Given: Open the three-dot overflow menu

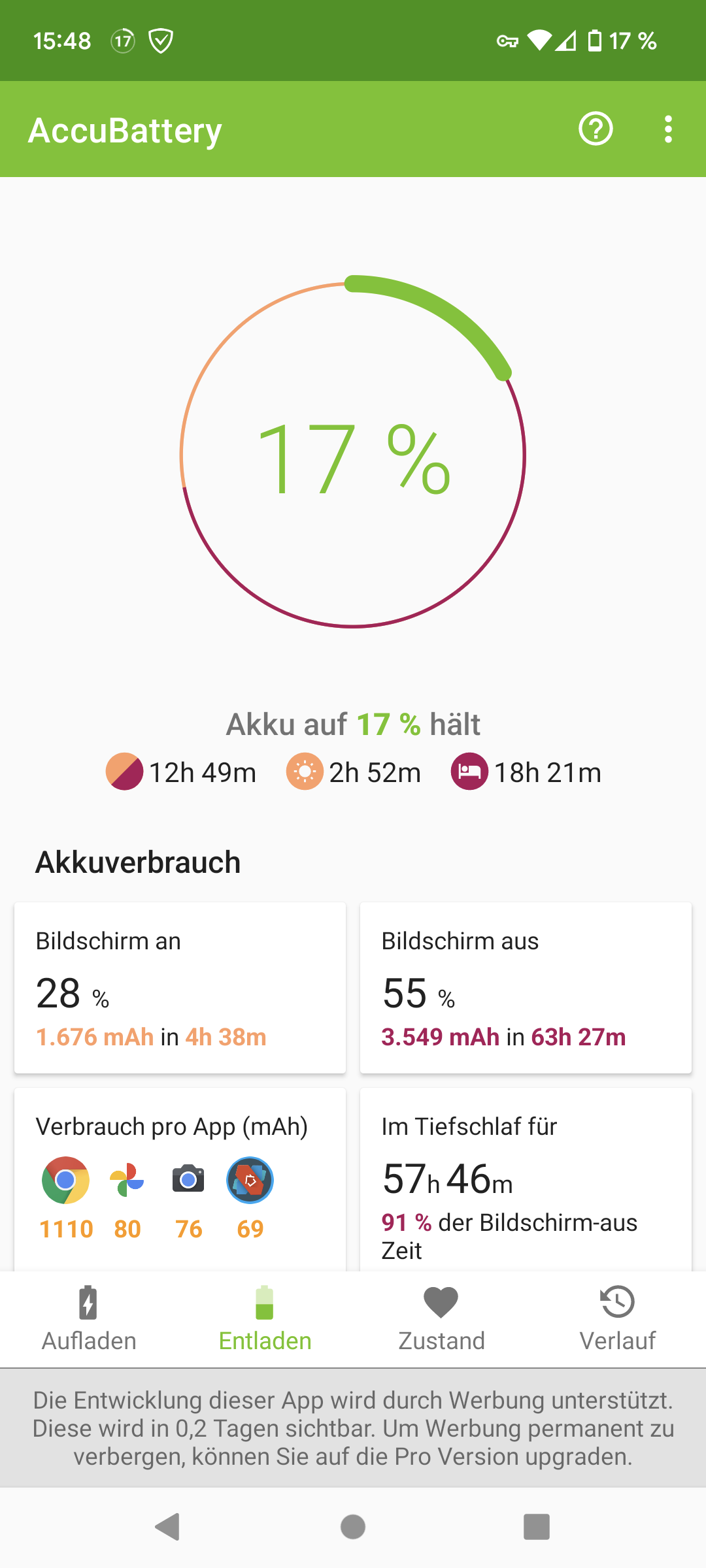Looking at the screenshot, I should click(667, 129).
